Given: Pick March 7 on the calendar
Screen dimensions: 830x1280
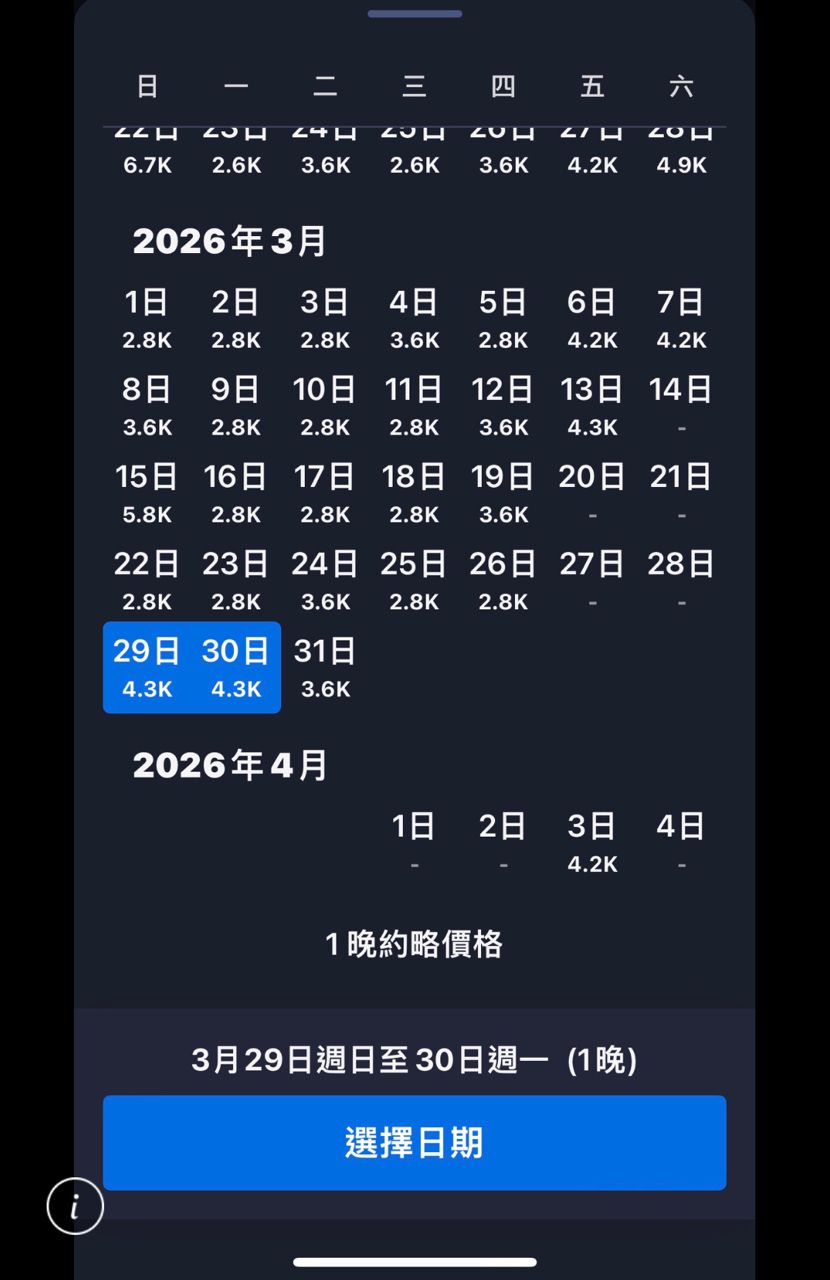Looking at the screenshot, I should click(x=681, y=318).
